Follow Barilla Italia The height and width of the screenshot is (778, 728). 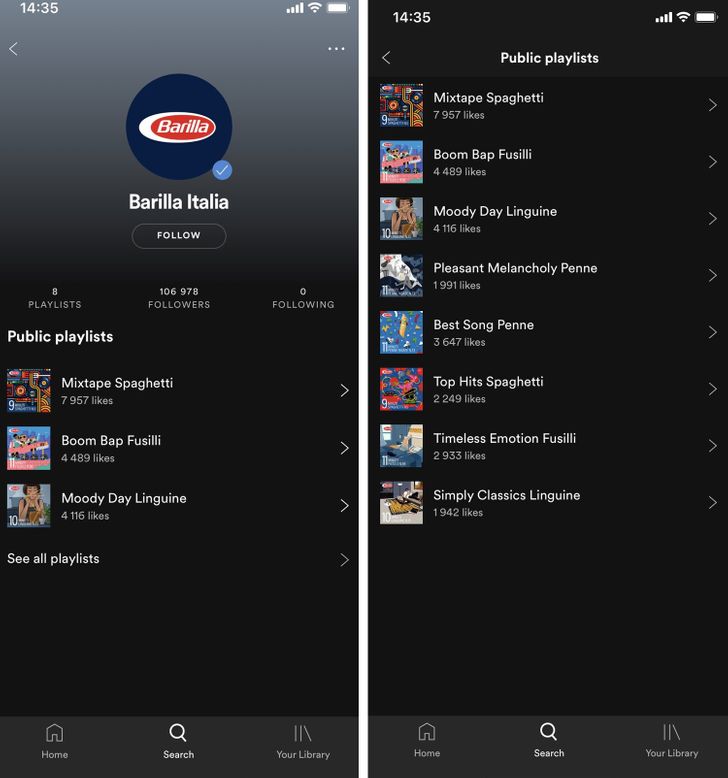[x=179, y=236]
